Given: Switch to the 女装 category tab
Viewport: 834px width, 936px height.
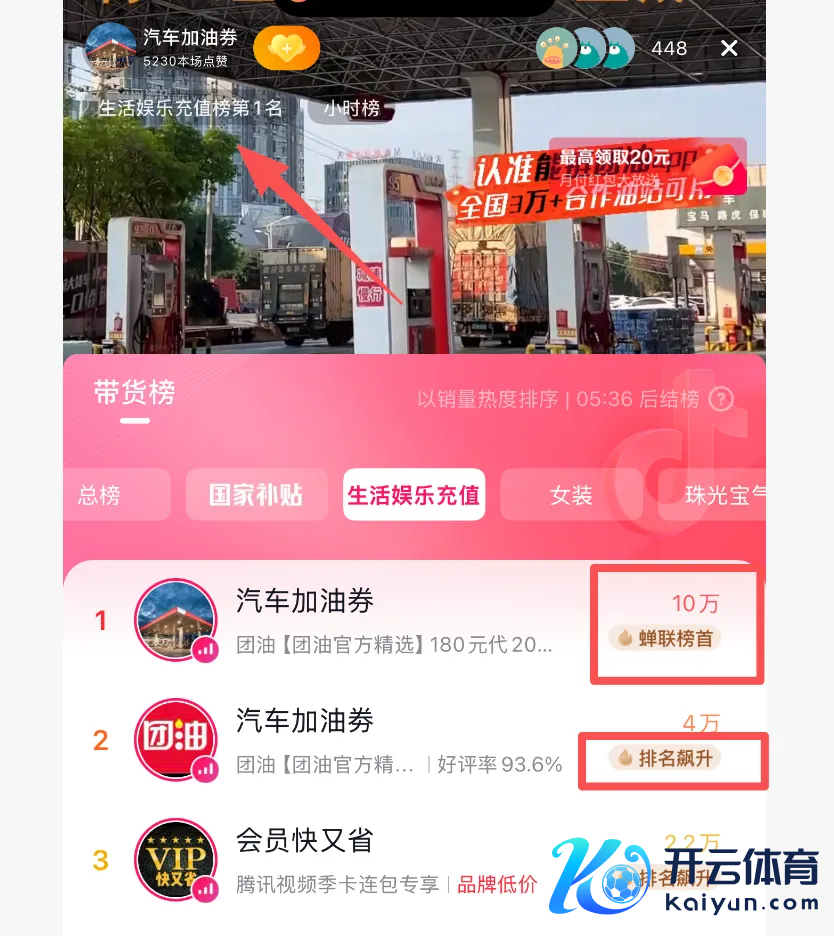Looking at the screenshot, I should 571,495.
